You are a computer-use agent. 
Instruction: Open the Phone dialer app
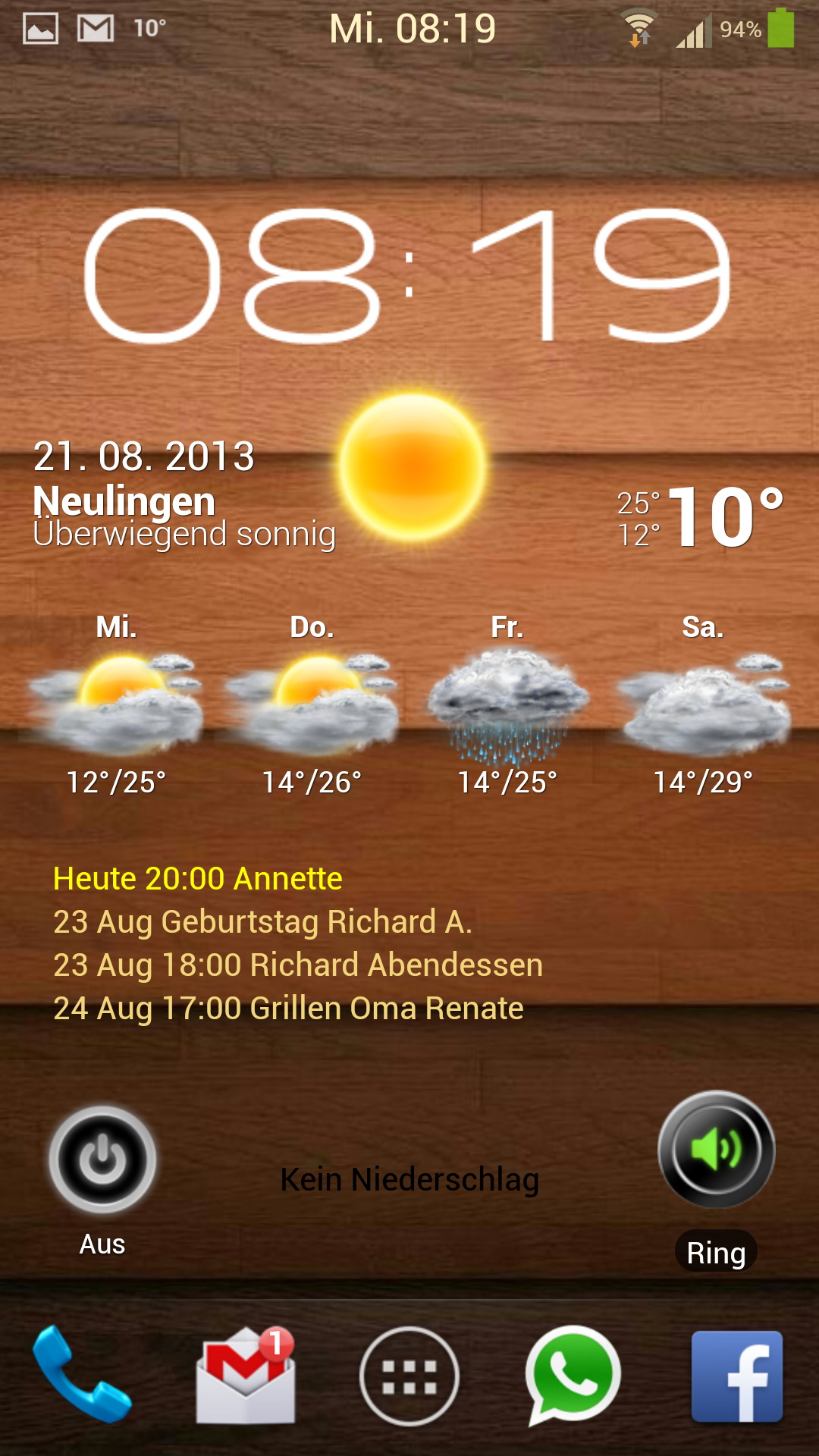point(82,1374)
